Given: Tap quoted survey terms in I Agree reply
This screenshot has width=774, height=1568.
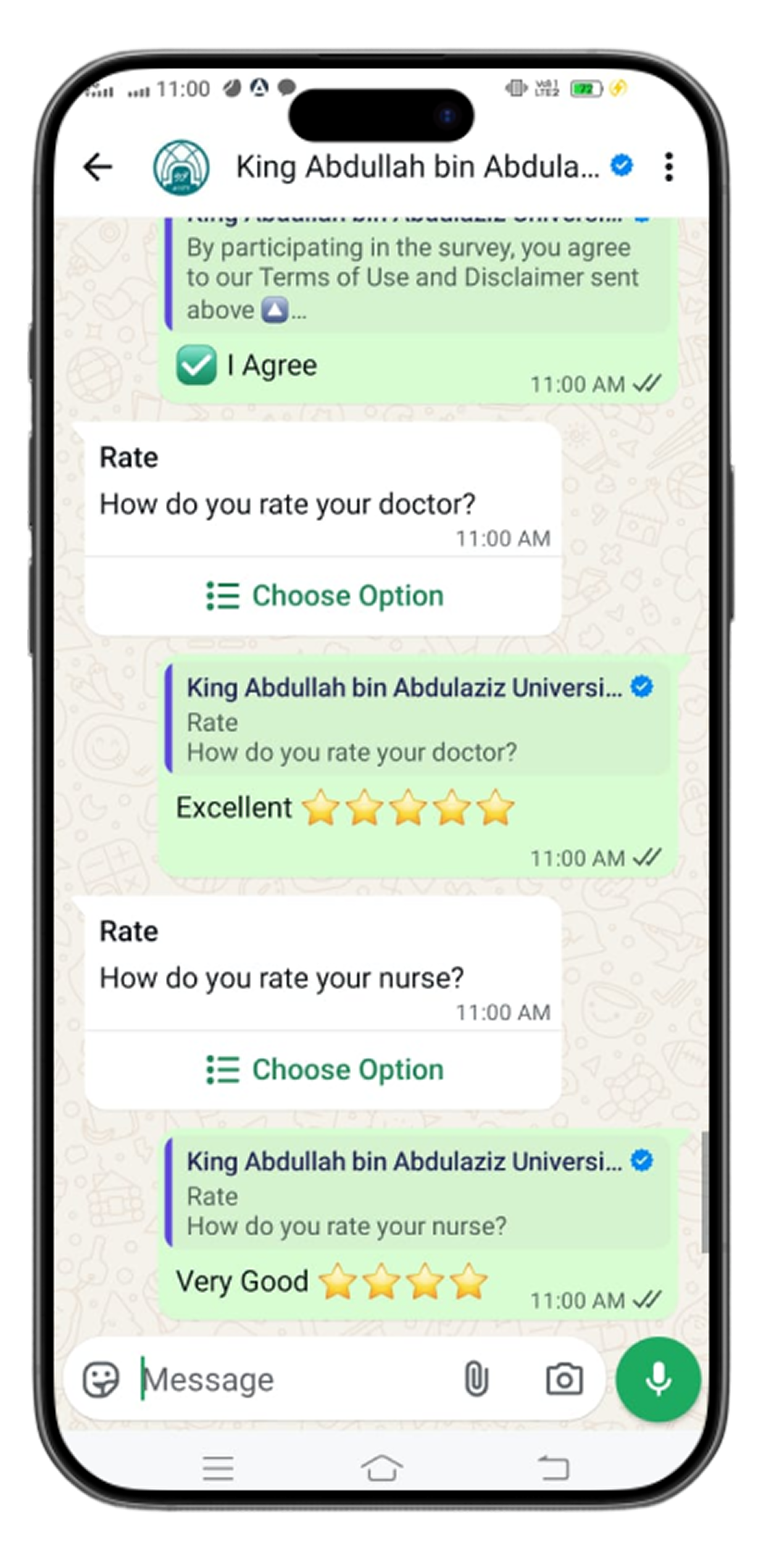Looking at the screenshot, I should pos(417,276).
